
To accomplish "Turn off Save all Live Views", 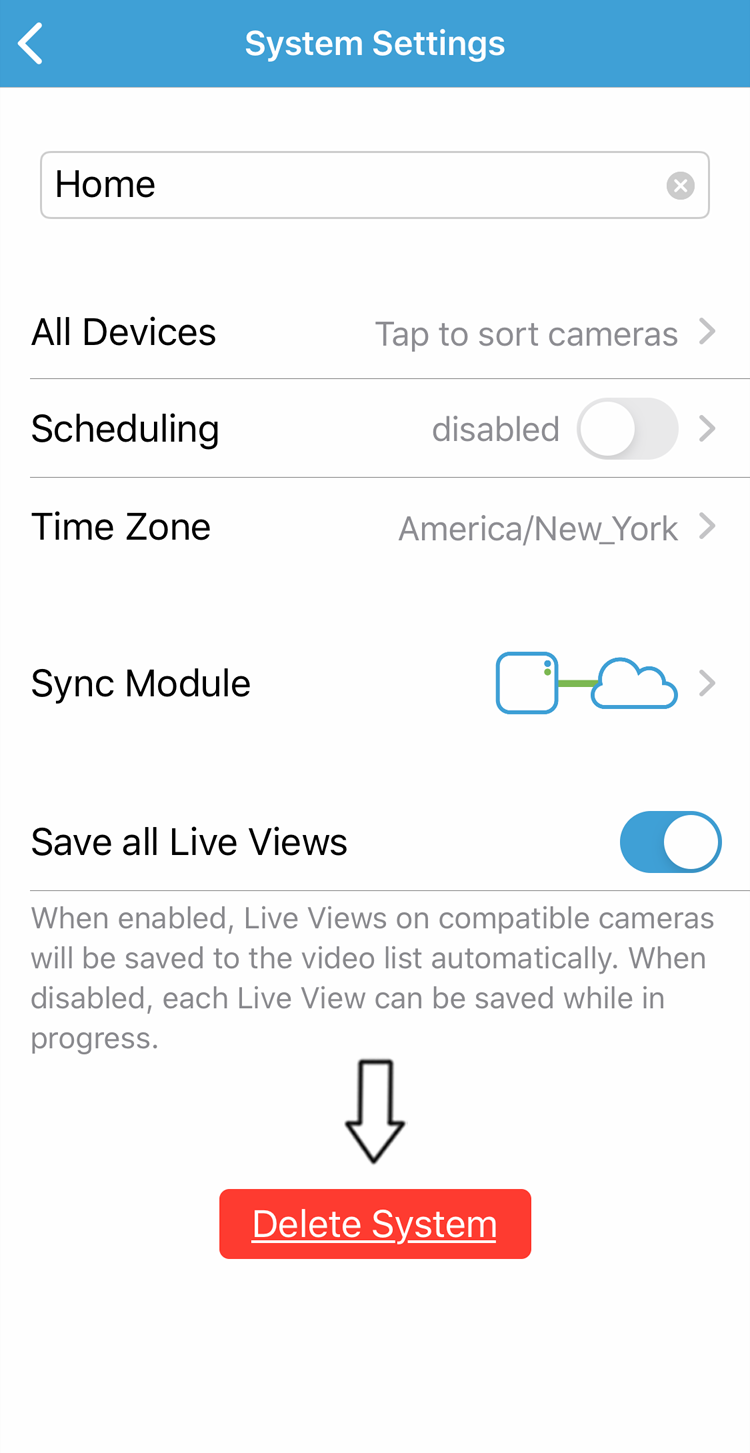I will tap(670, 842).
